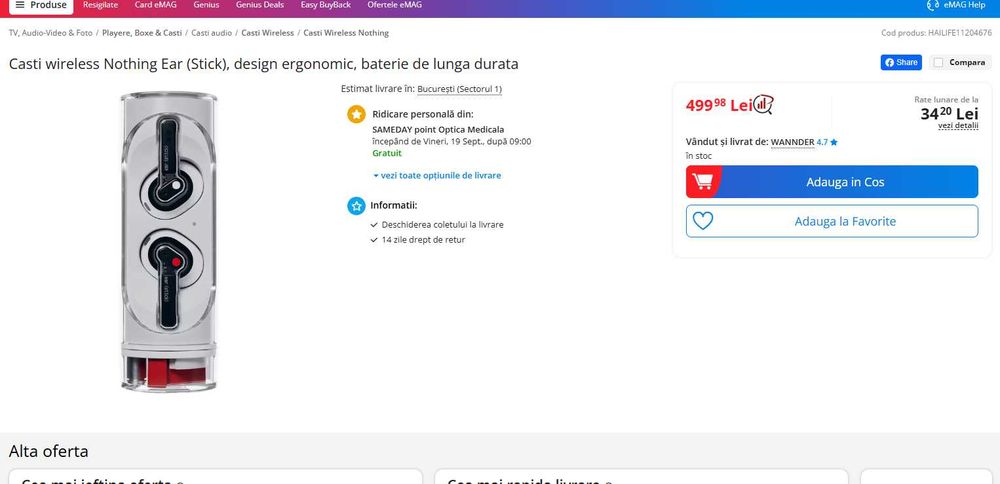1000x484 pixels.
Task: Expand vezi toate opțiunile de livrare
Action: pos(436,175)
